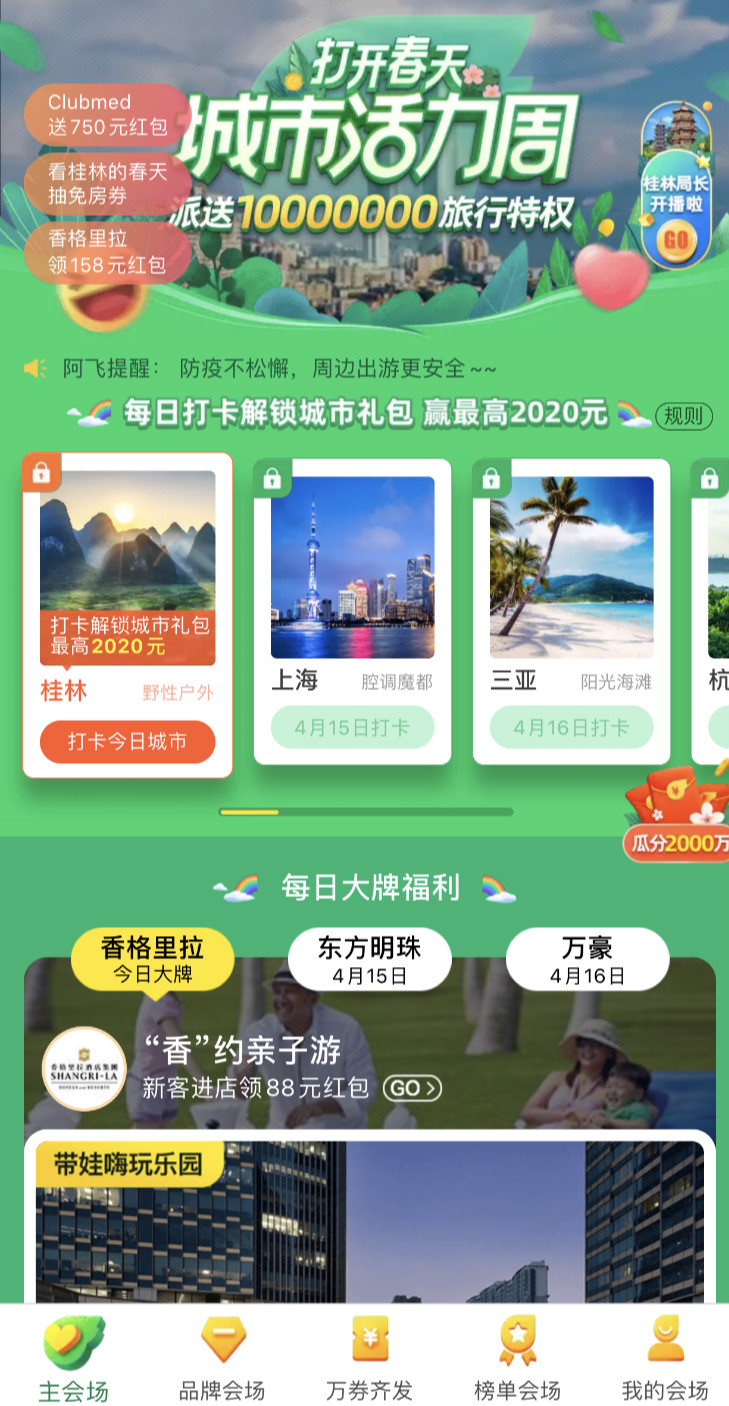Claim 香格里拉 158元红包 bubble

point(106,251)
